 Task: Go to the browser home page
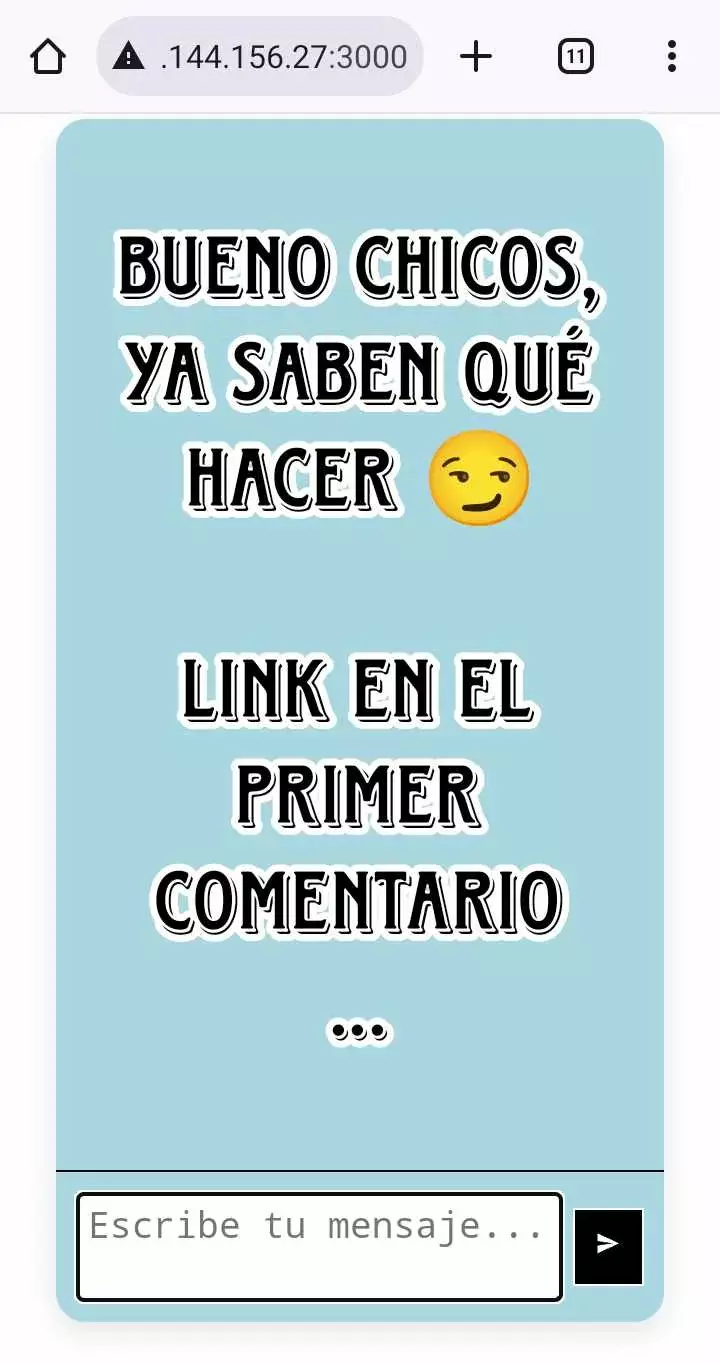click(48, 56)
